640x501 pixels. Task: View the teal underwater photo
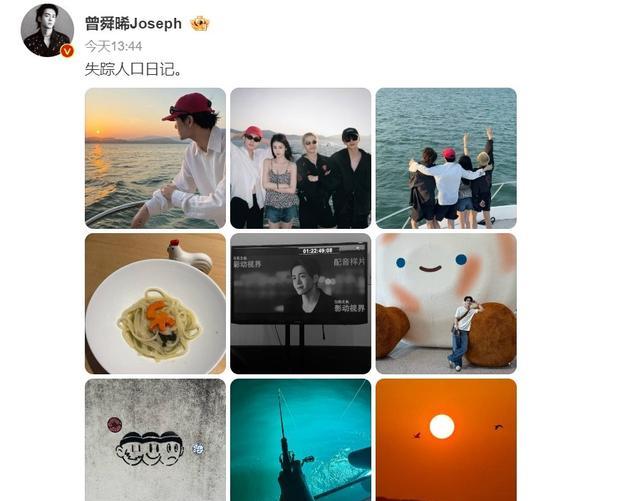click(x=300, y=440)
